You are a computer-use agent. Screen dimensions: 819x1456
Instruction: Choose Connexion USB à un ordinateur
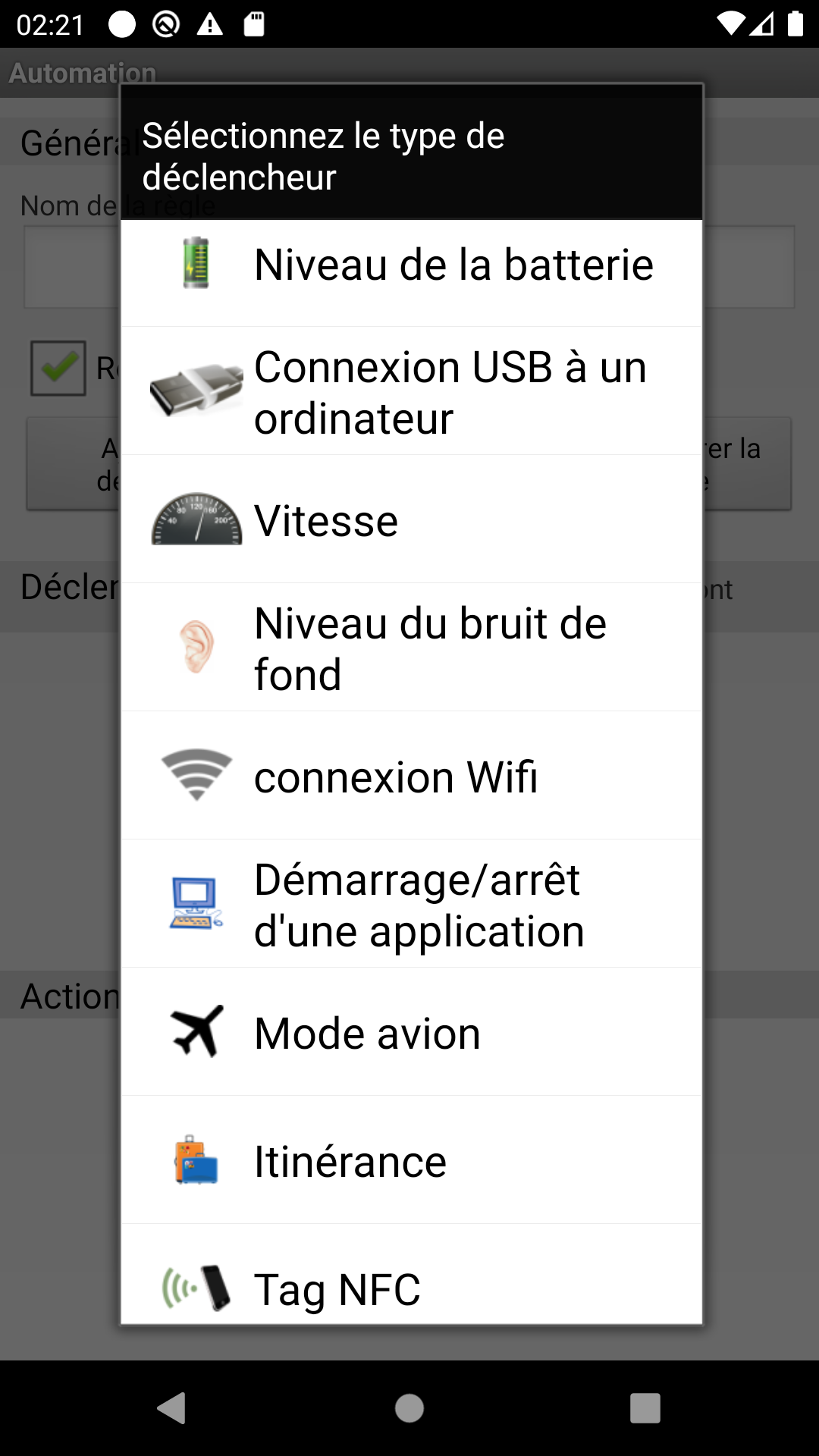(x=411, y=392)
